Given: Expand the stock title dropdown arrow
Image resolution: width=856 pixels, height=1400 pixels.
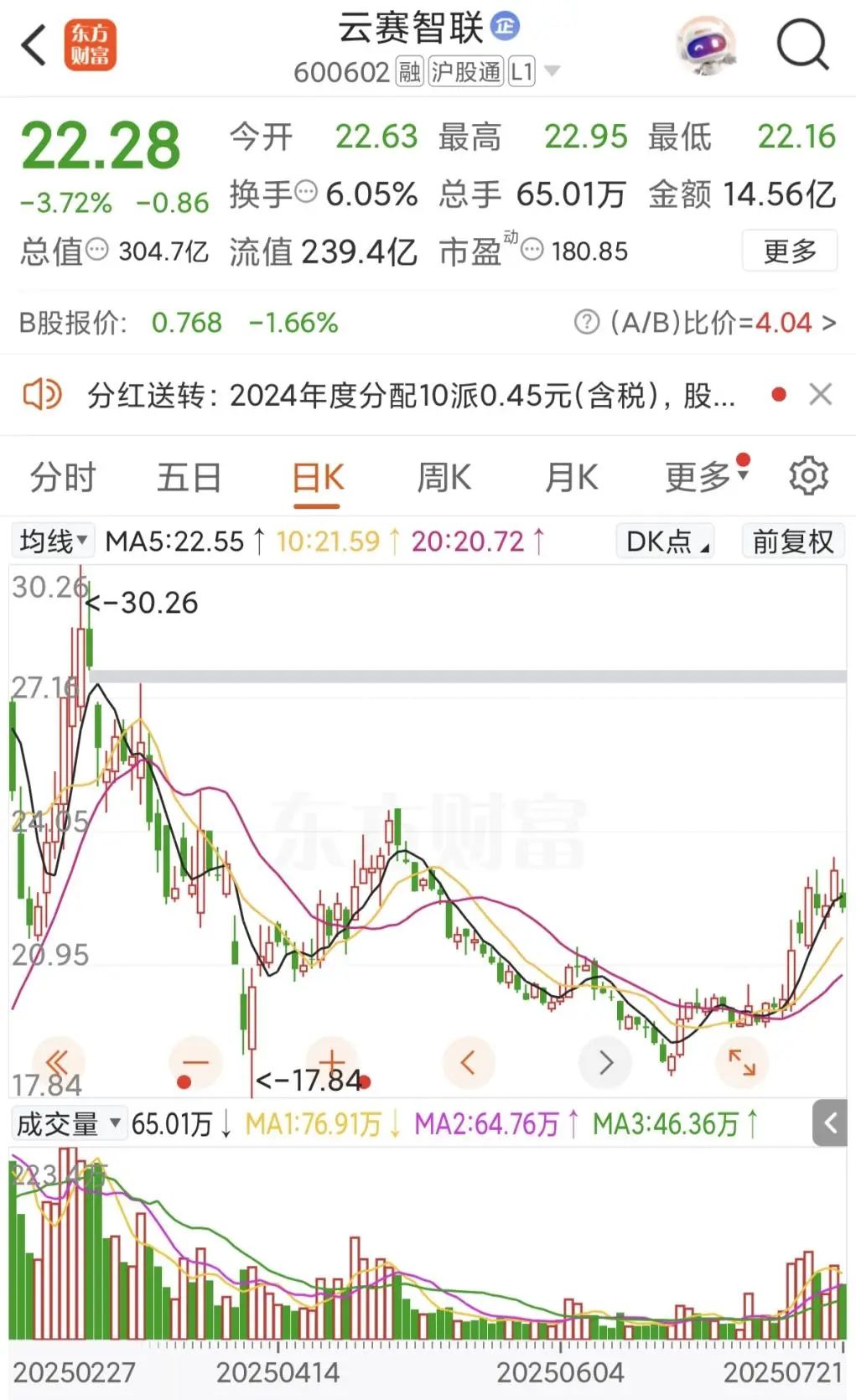Looking at the screenshot, I should 552,72.
